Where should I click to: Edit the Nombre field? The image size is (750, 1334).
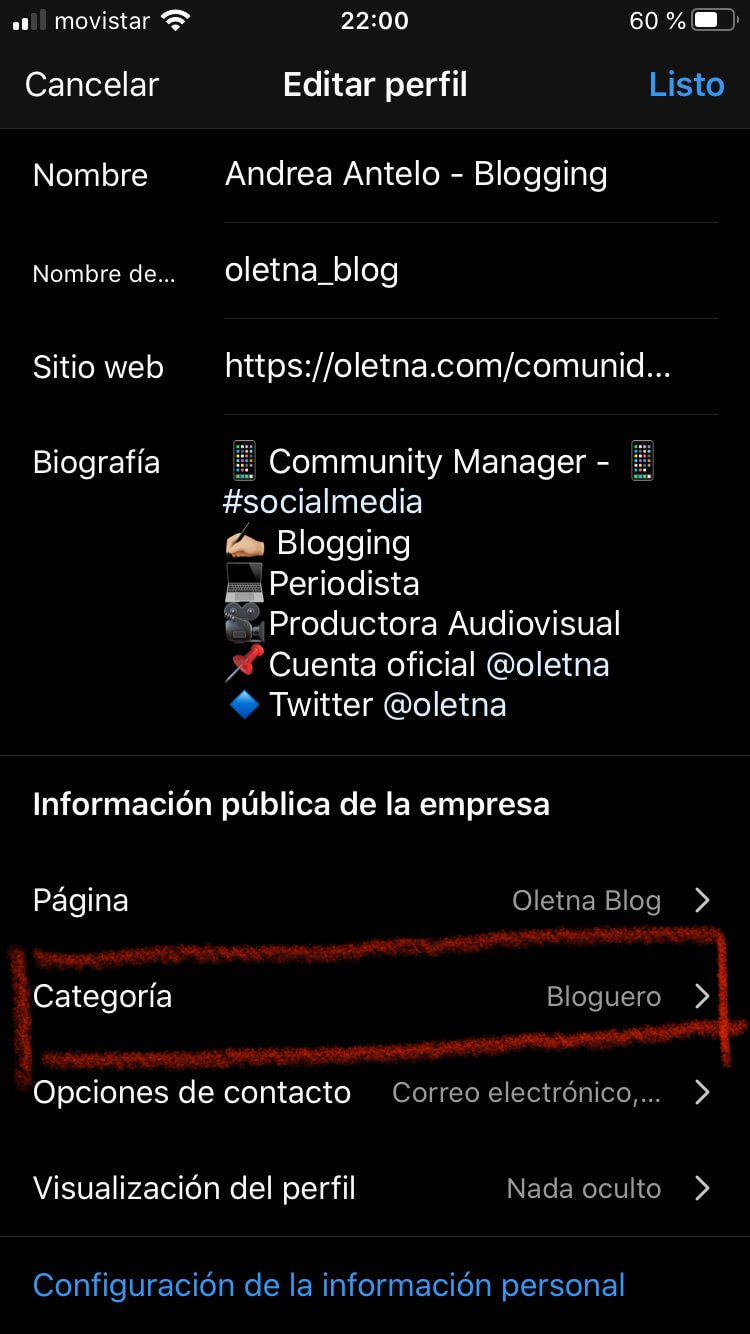click(470, 174)
